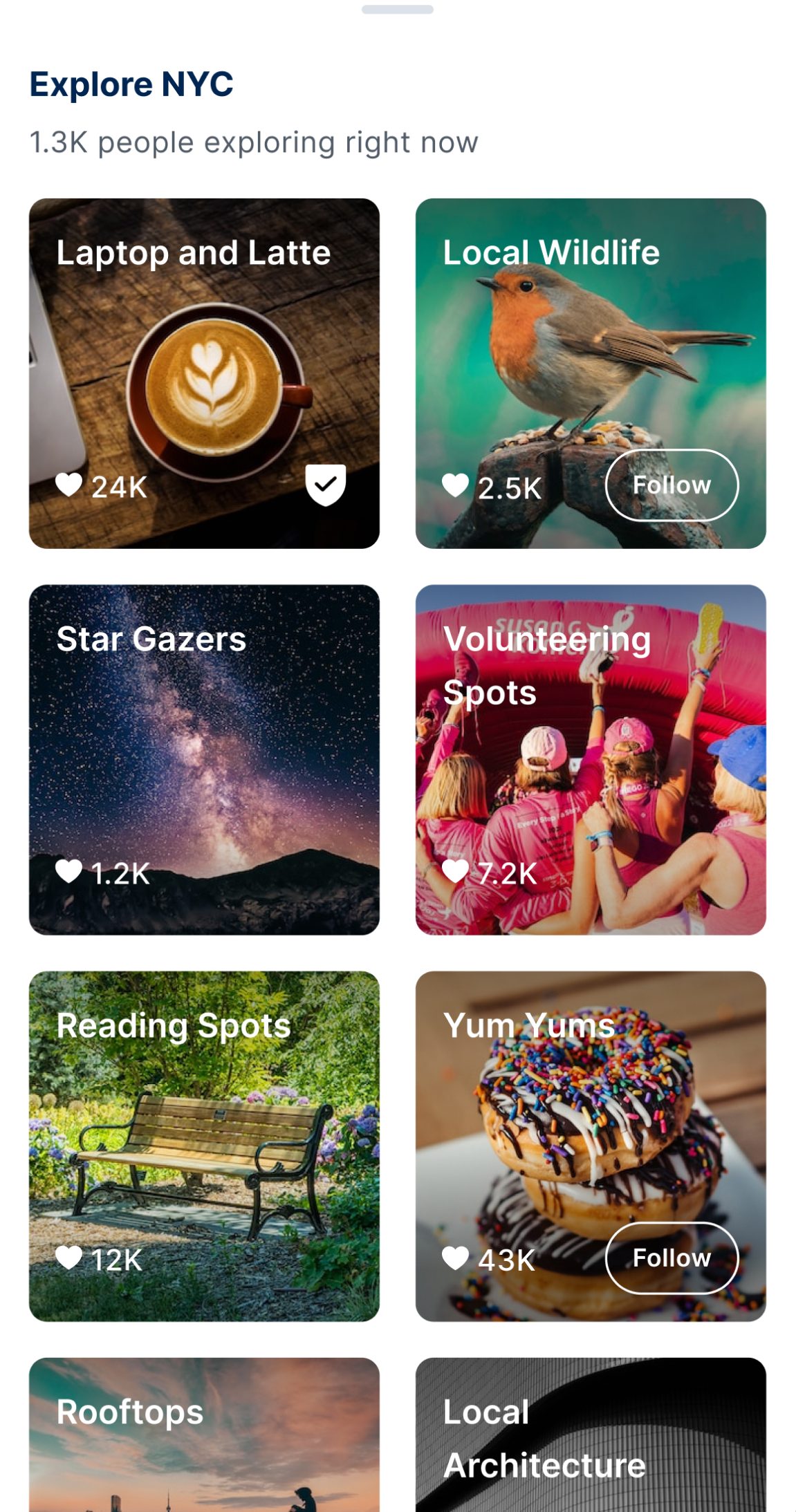Select the Yum Yums card
This screenshot has width=796, height=1512.
[x=590, y=1120]
